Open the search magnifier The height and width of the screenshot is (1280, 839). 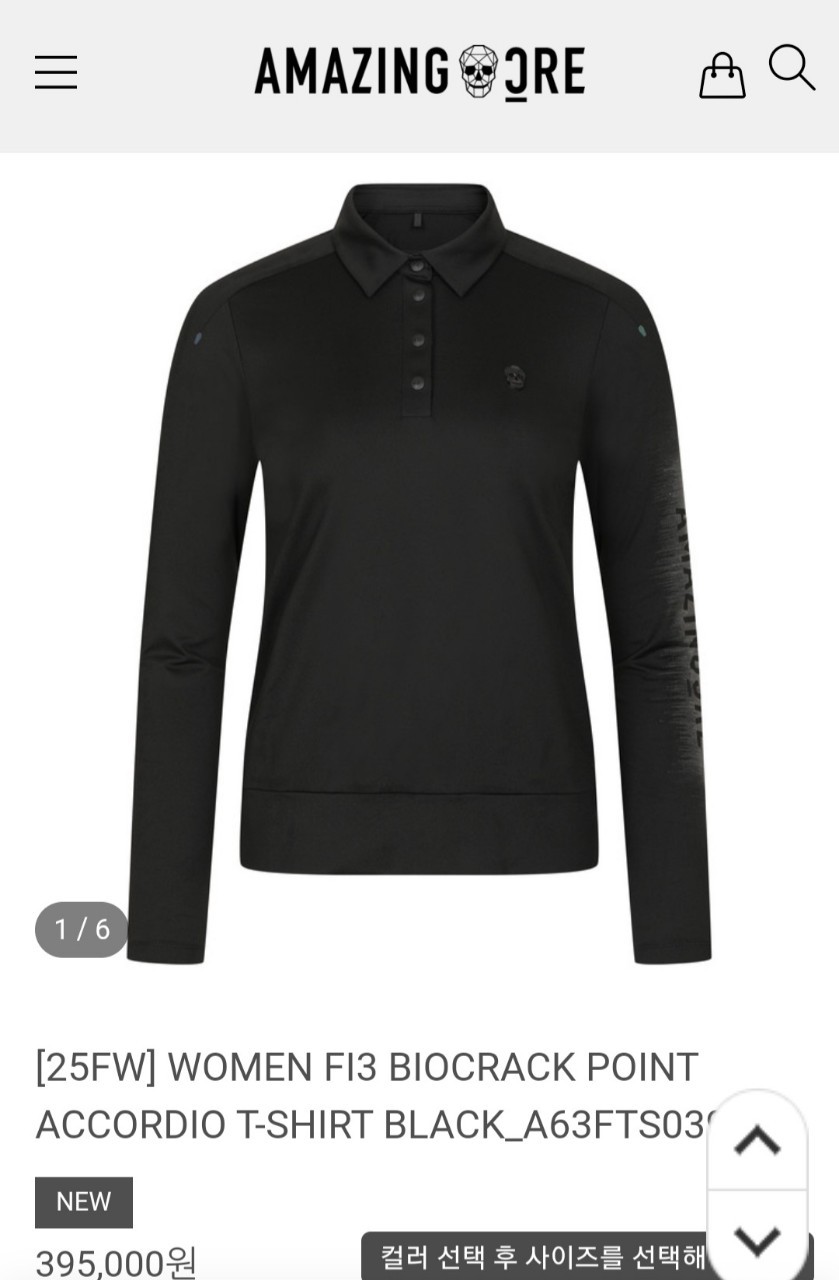tap(791, 68)
